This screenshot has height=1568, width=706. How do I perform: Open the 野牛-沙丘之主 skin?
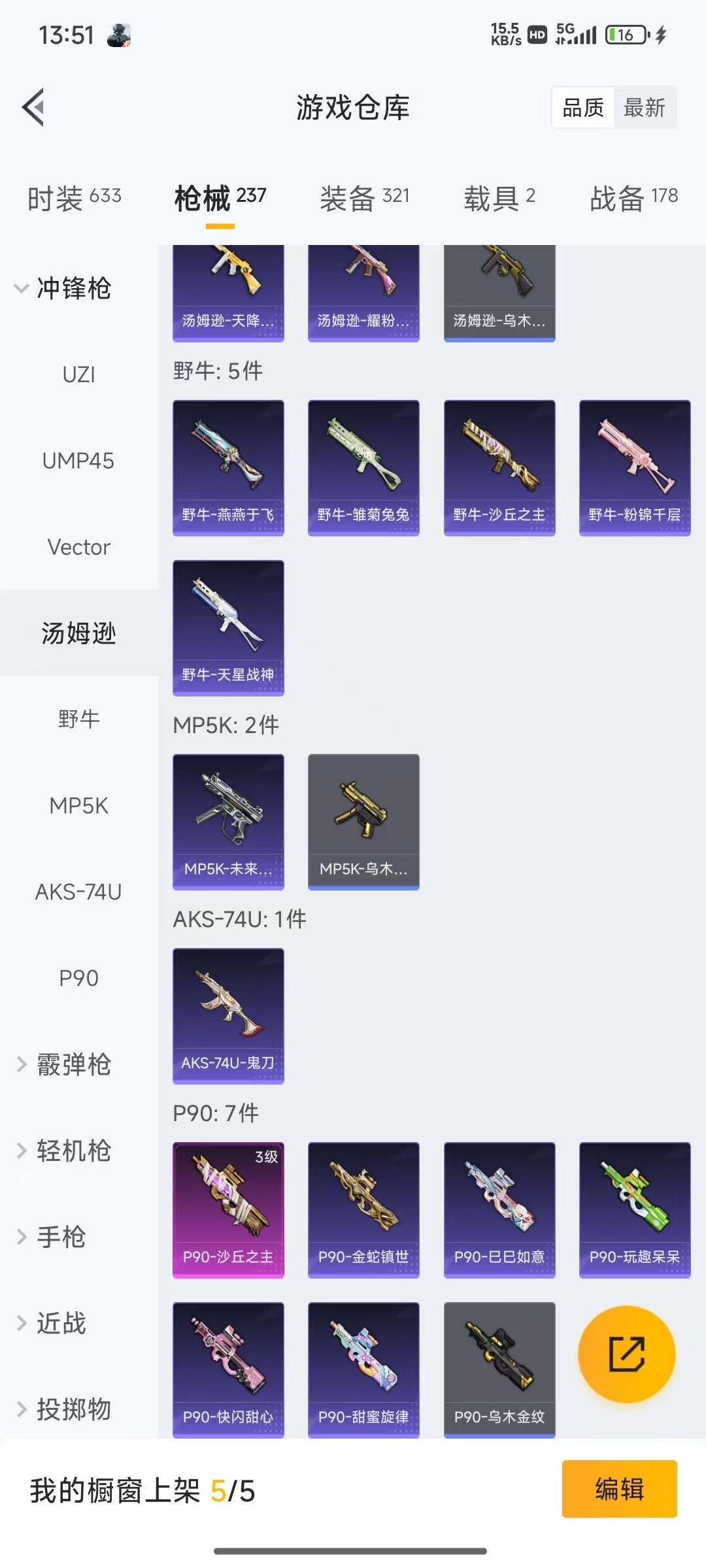[x=499, y=468]
